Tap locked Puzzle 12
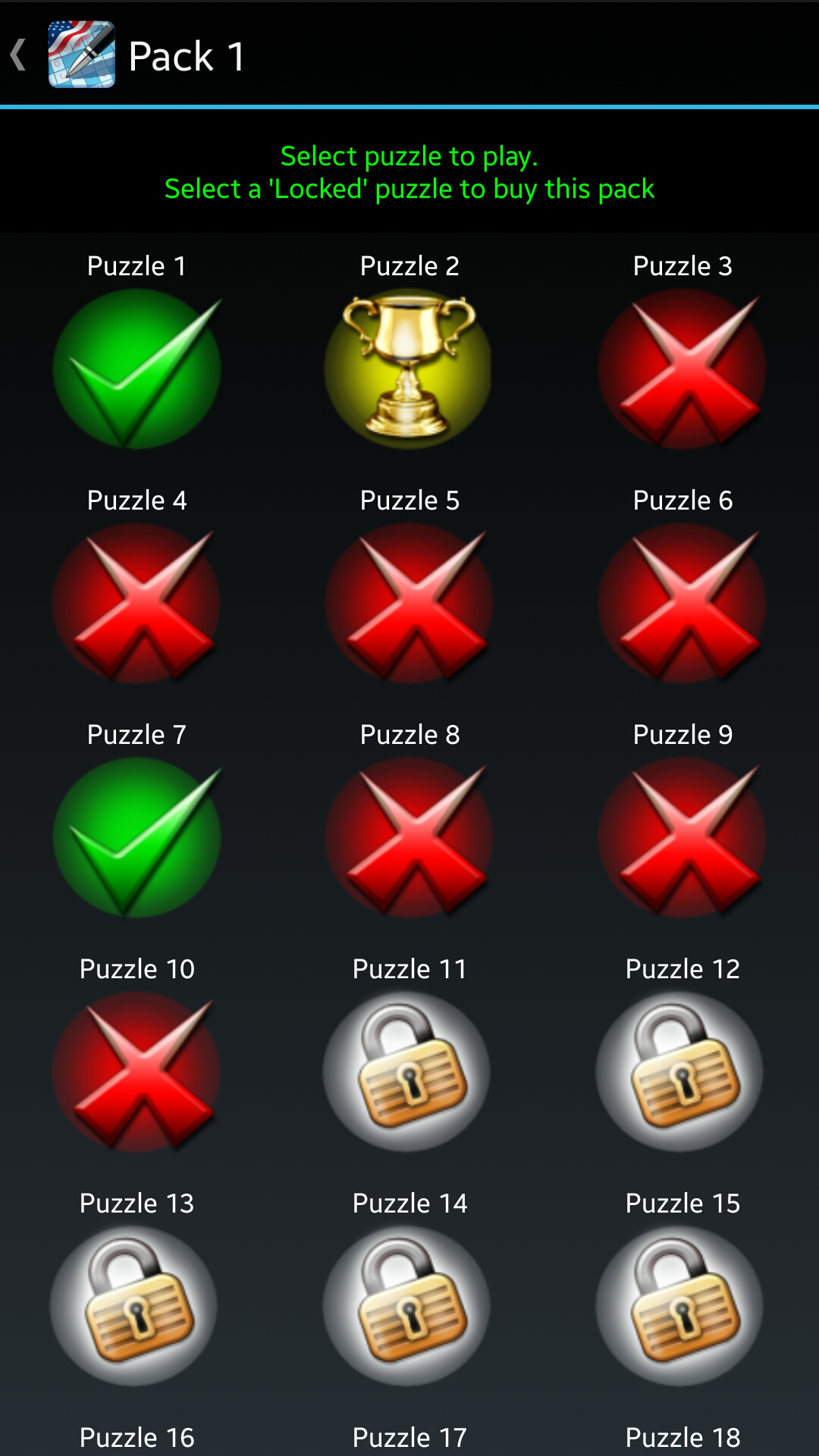Viewport: 819px width, 1456px height. (682, 1072)
